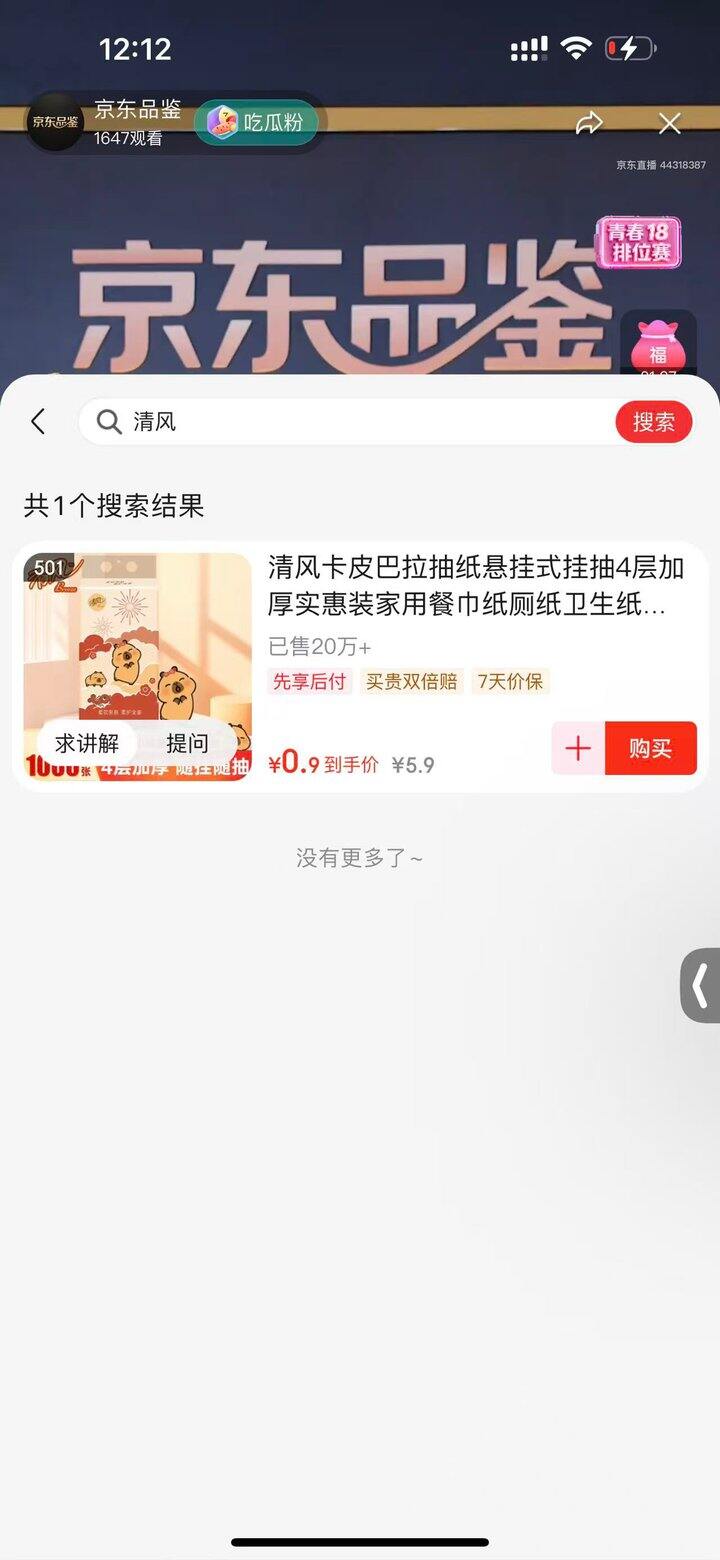Open the 福 lucky bag icon
The height and width of the screenshot is (1560, 720).
tap(657, 346)
